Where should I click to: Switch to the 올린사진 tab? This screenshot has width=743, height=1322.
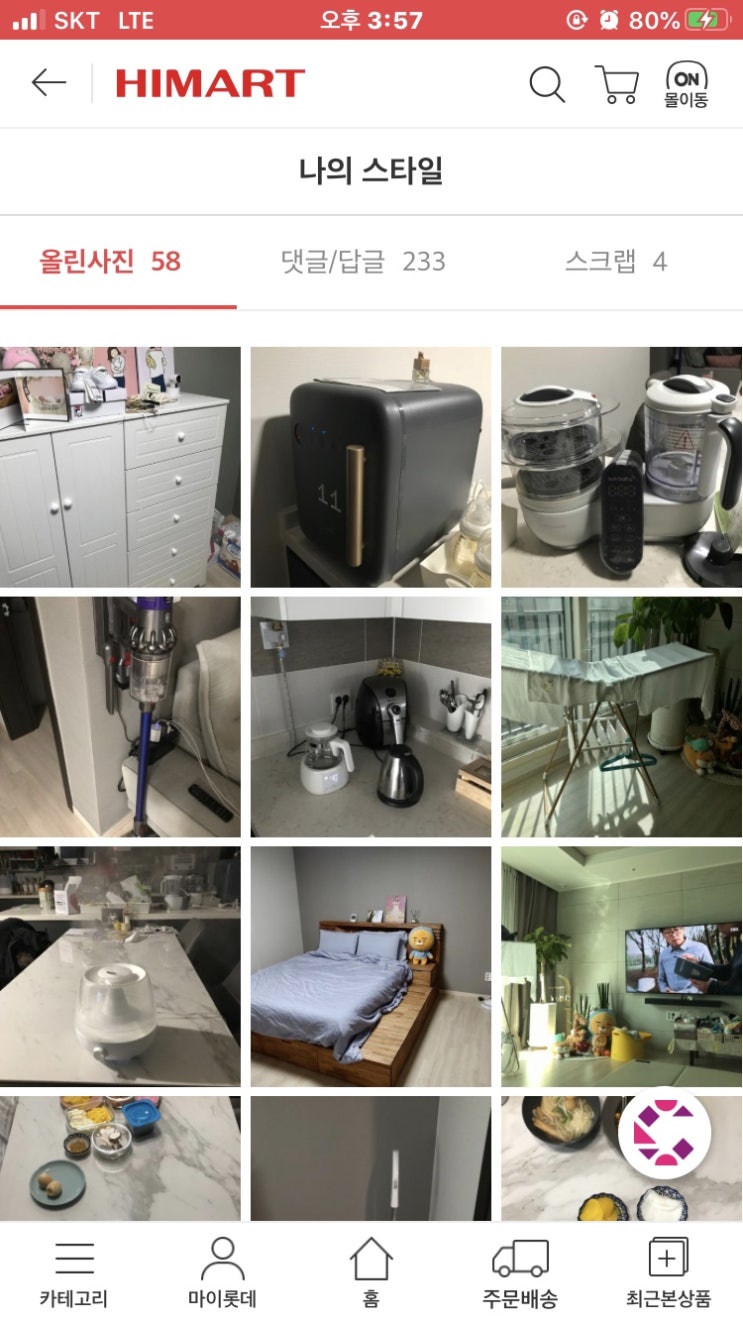pos(110,262)
